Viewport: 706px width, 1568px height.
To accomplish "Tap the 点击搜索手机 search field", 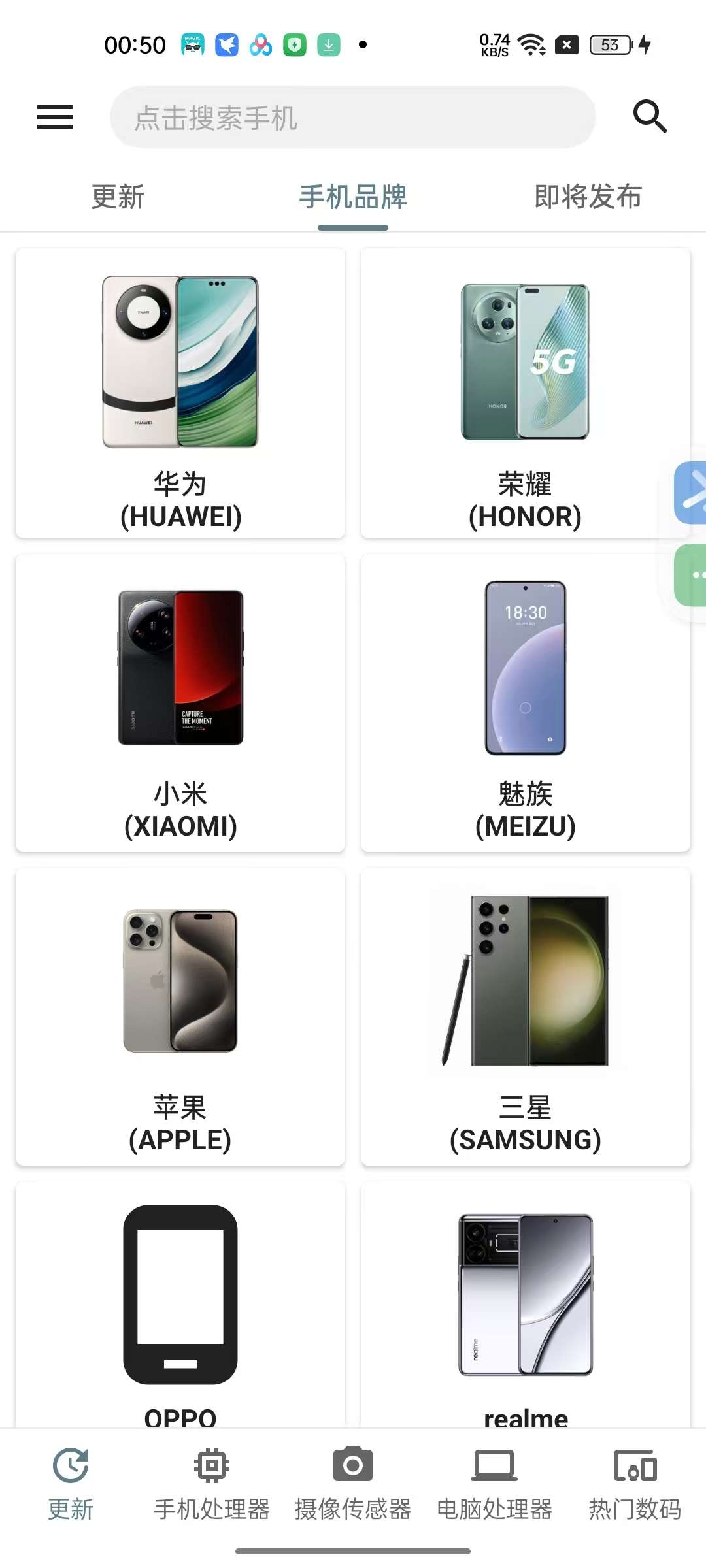I will coord(353,118).
